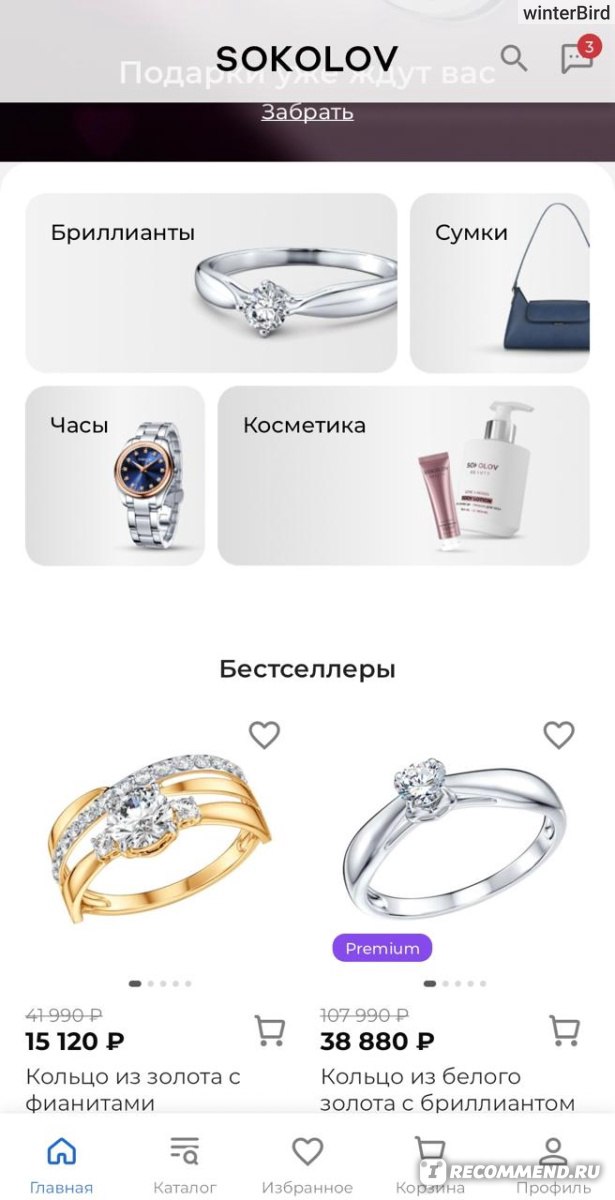Switch to the Каталог tab
615x1200 pixels.
coord(184,1164)
